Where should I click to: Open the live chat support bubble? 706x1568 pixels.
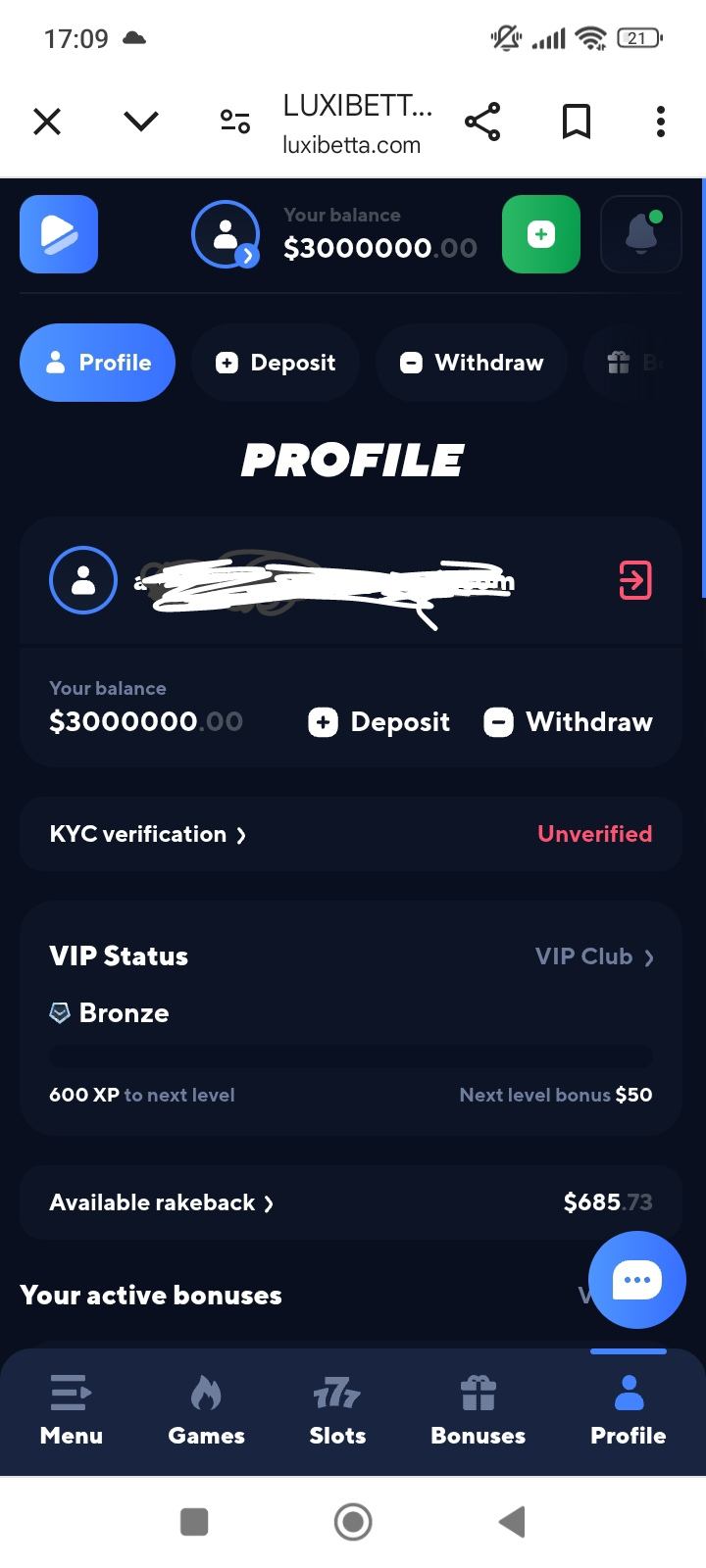coord(636,1280)
